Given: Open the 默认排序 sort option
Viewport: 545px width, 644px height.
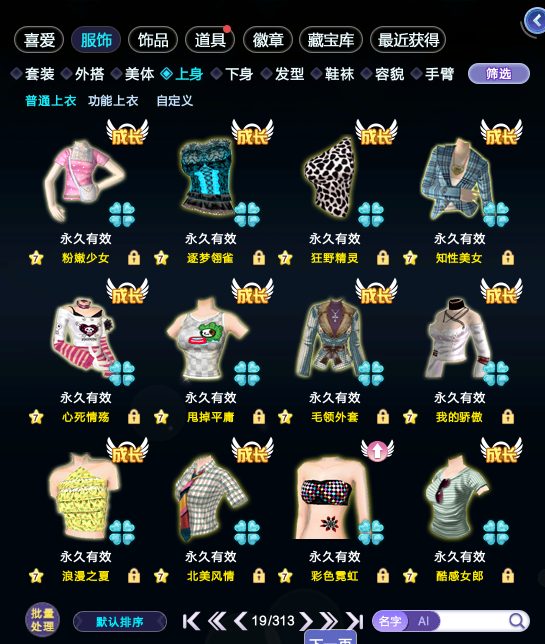Looking at the screenshot, I should [120, 621].
